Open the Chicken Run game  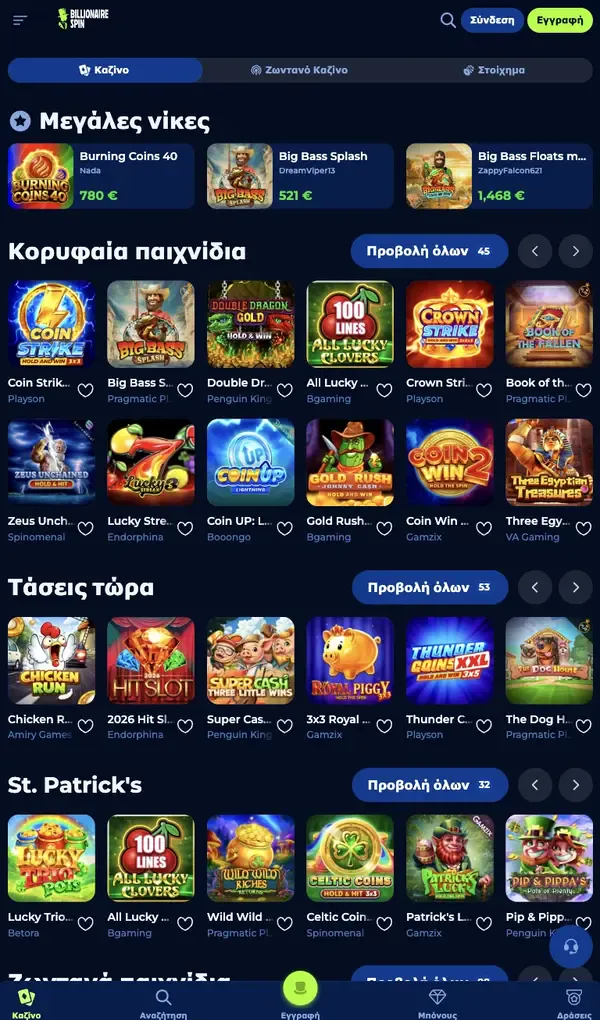click(51, 660)
